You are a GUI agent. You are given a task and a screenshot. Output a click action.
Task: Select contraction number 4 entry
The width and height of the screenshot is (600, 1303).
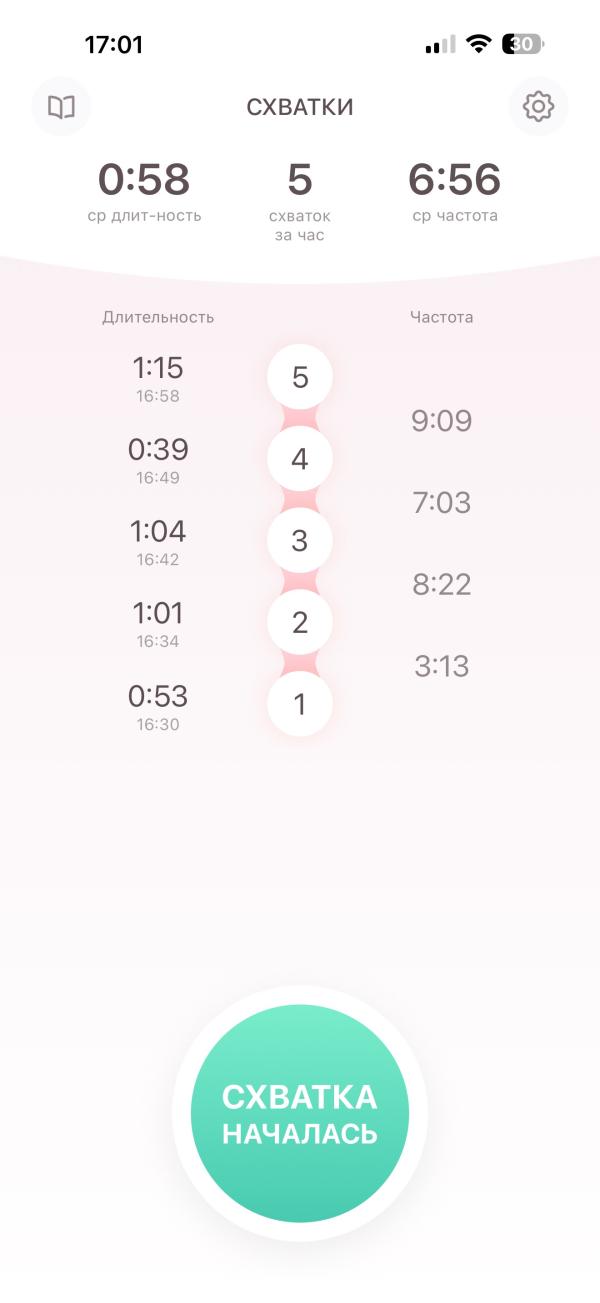point(300,459)
